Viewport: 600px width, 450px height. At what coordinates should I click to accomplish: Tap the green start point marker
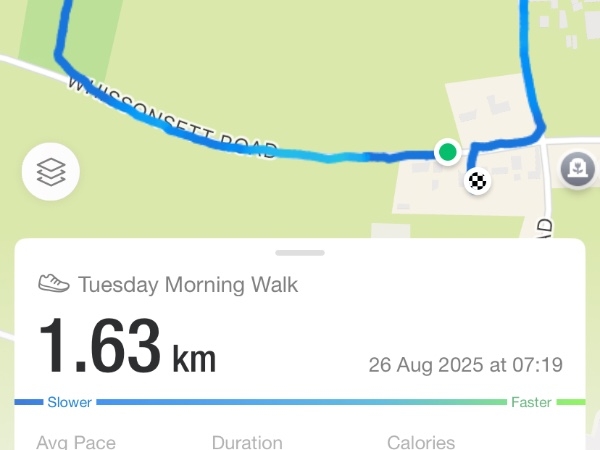coord(448,152)
